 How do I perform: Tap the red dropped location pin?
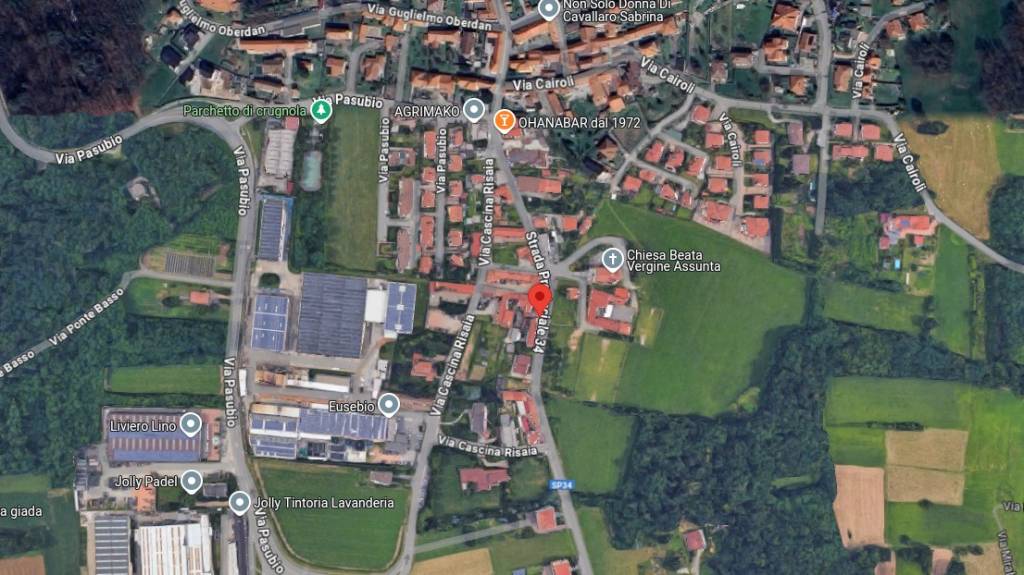[x=540, y=300]
